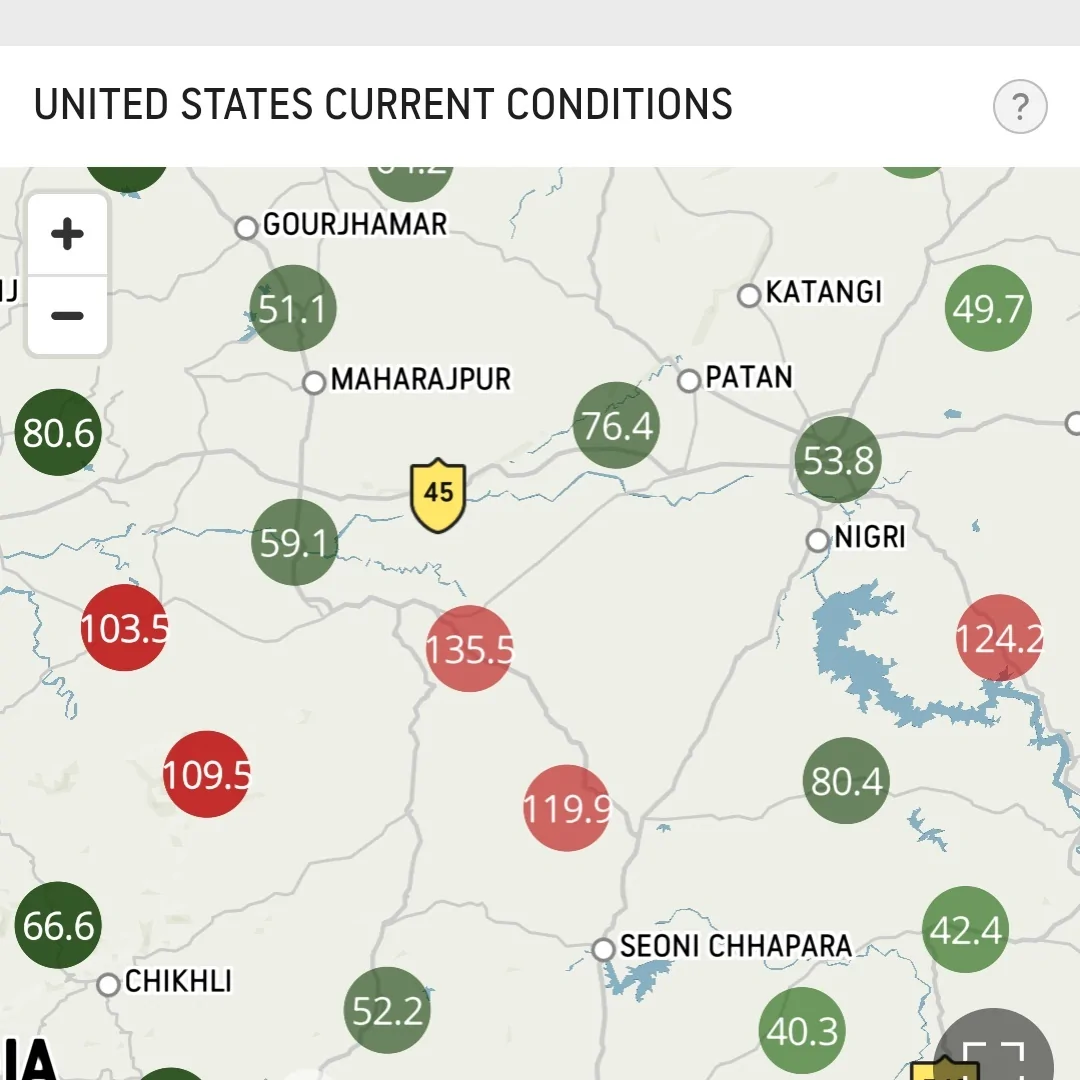Open the help question mark icon
Screen dimensions: 1080x1080
coord(1019,106)
